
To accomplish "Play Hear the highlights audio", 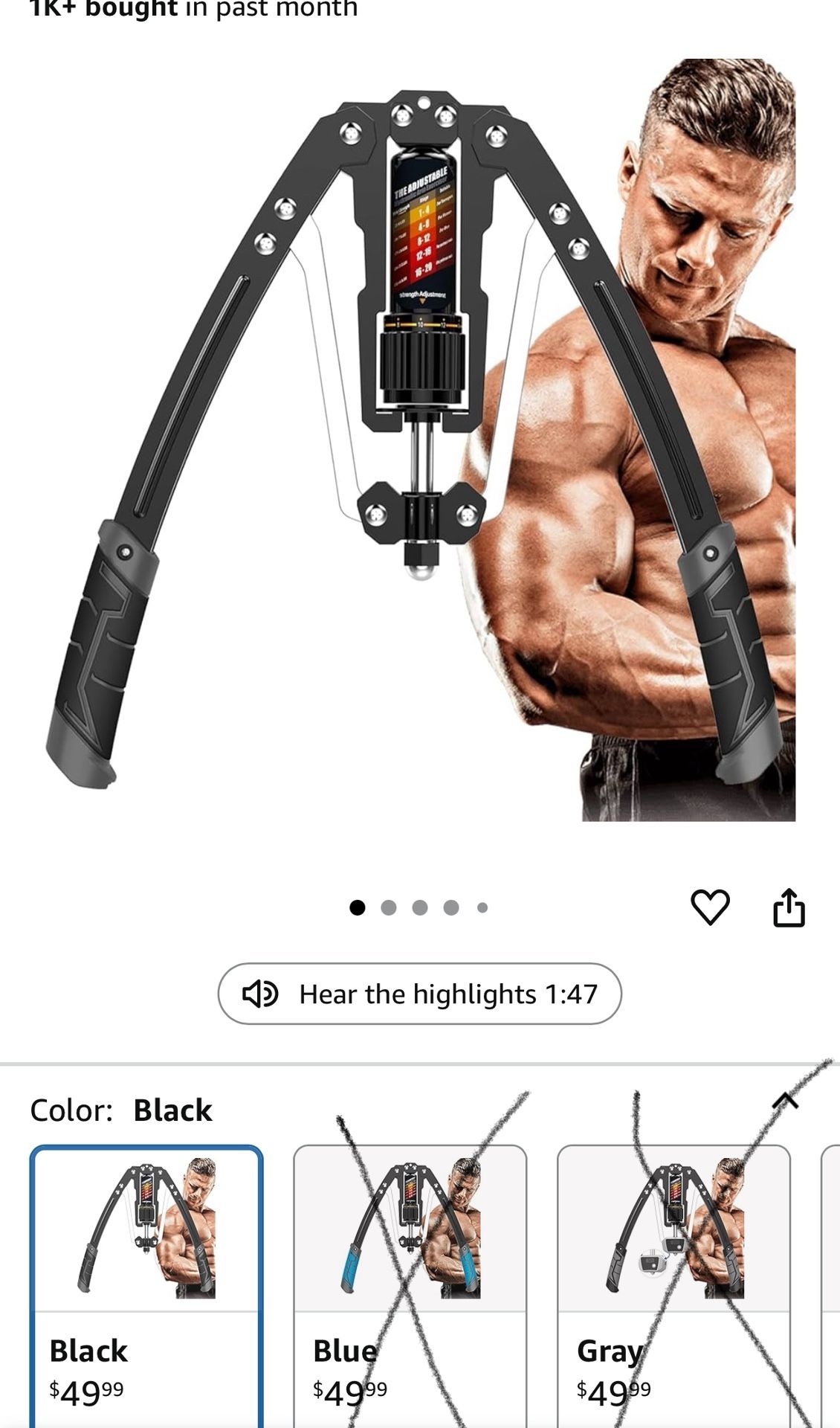I will [x=419, y=994].
